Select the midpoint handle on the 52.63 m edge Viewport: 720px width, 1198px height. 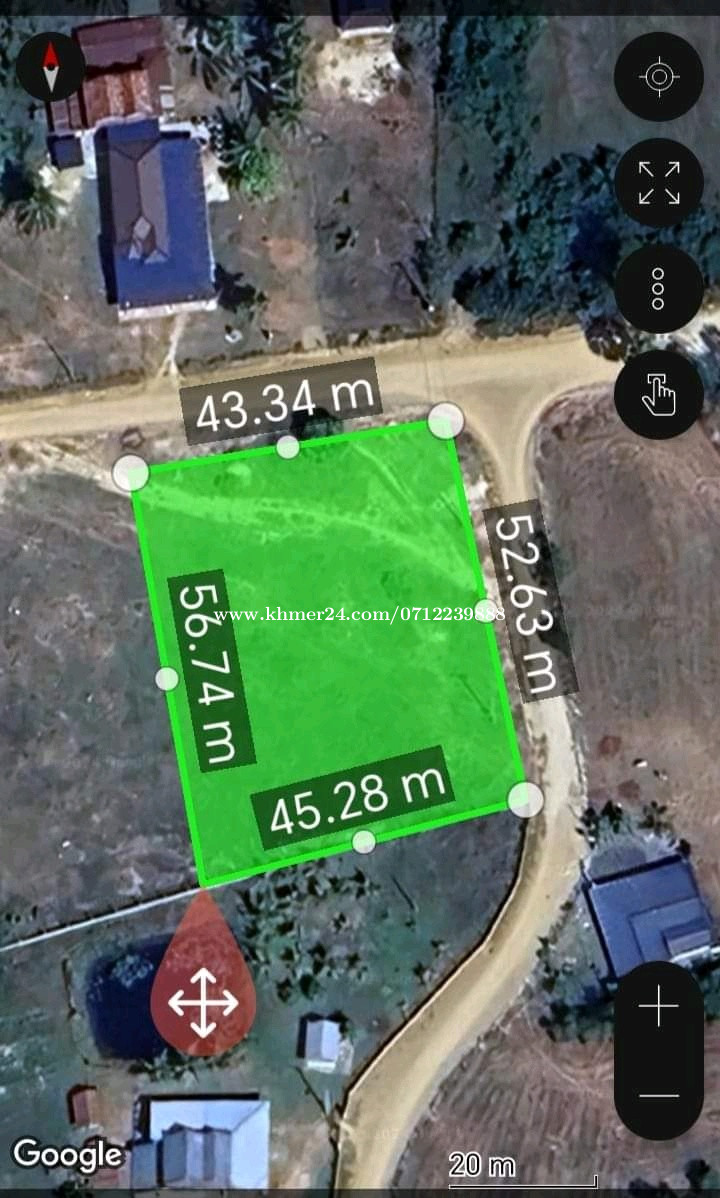tap(486, 610)
